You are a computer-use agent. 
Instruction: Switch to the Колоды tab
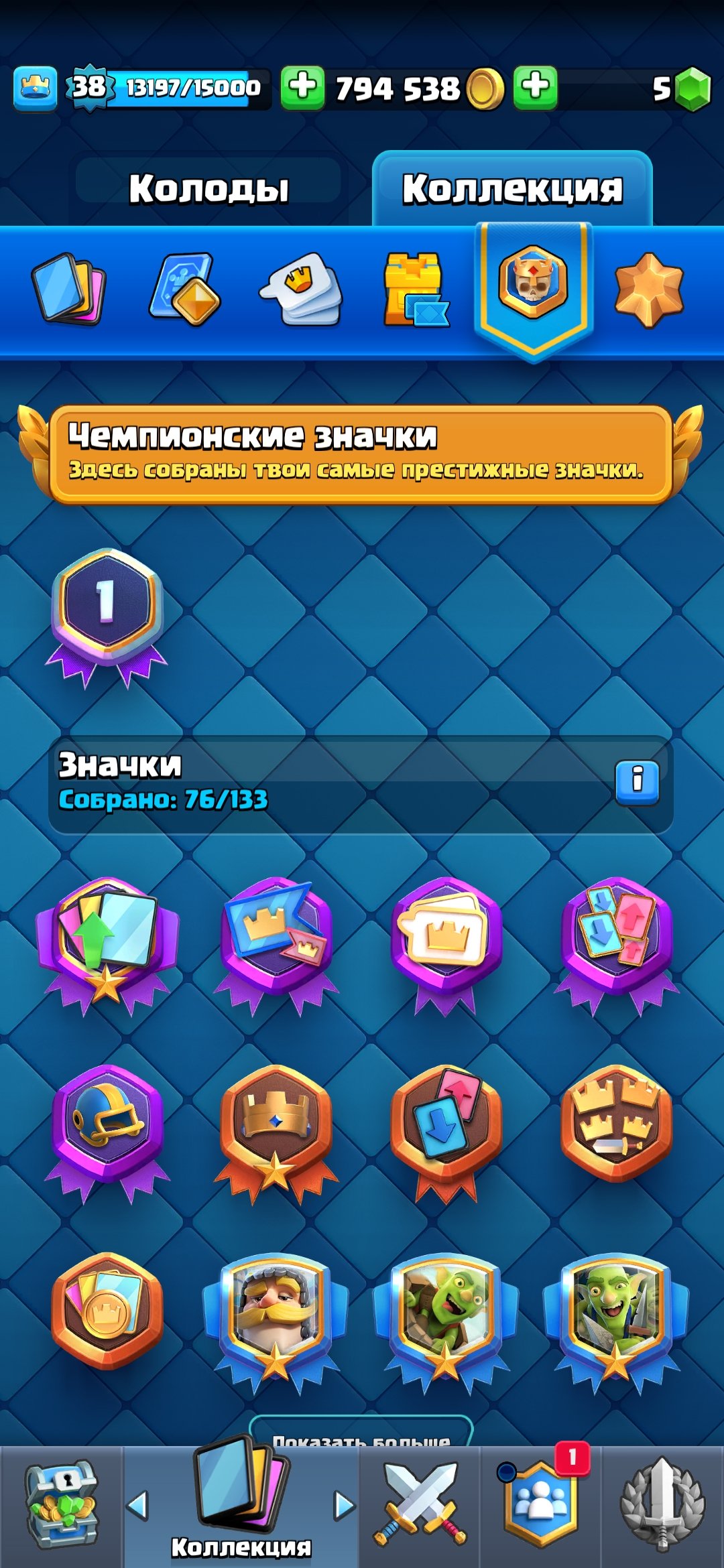pos(208,188)
